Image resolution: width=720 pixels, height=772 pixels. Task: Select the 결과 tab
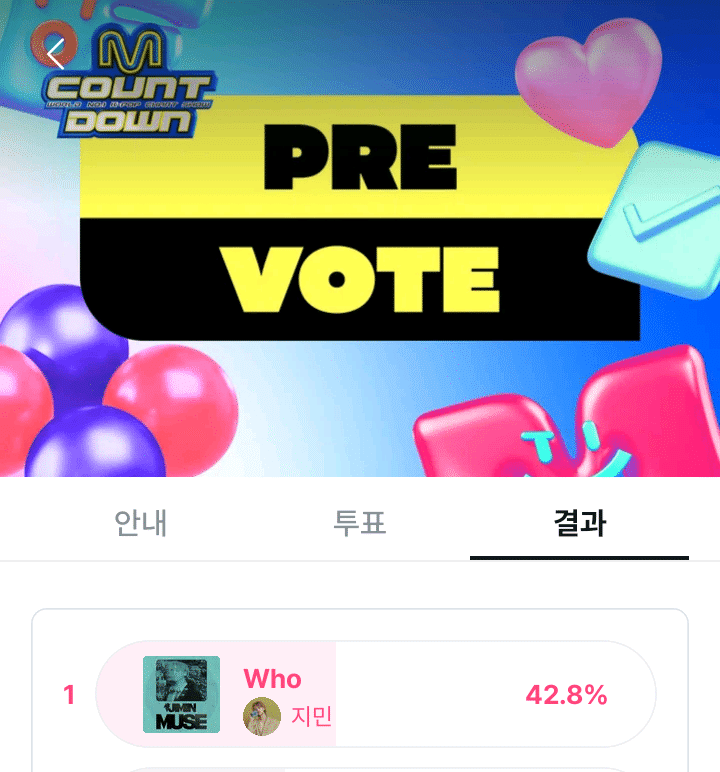(580, 524)
